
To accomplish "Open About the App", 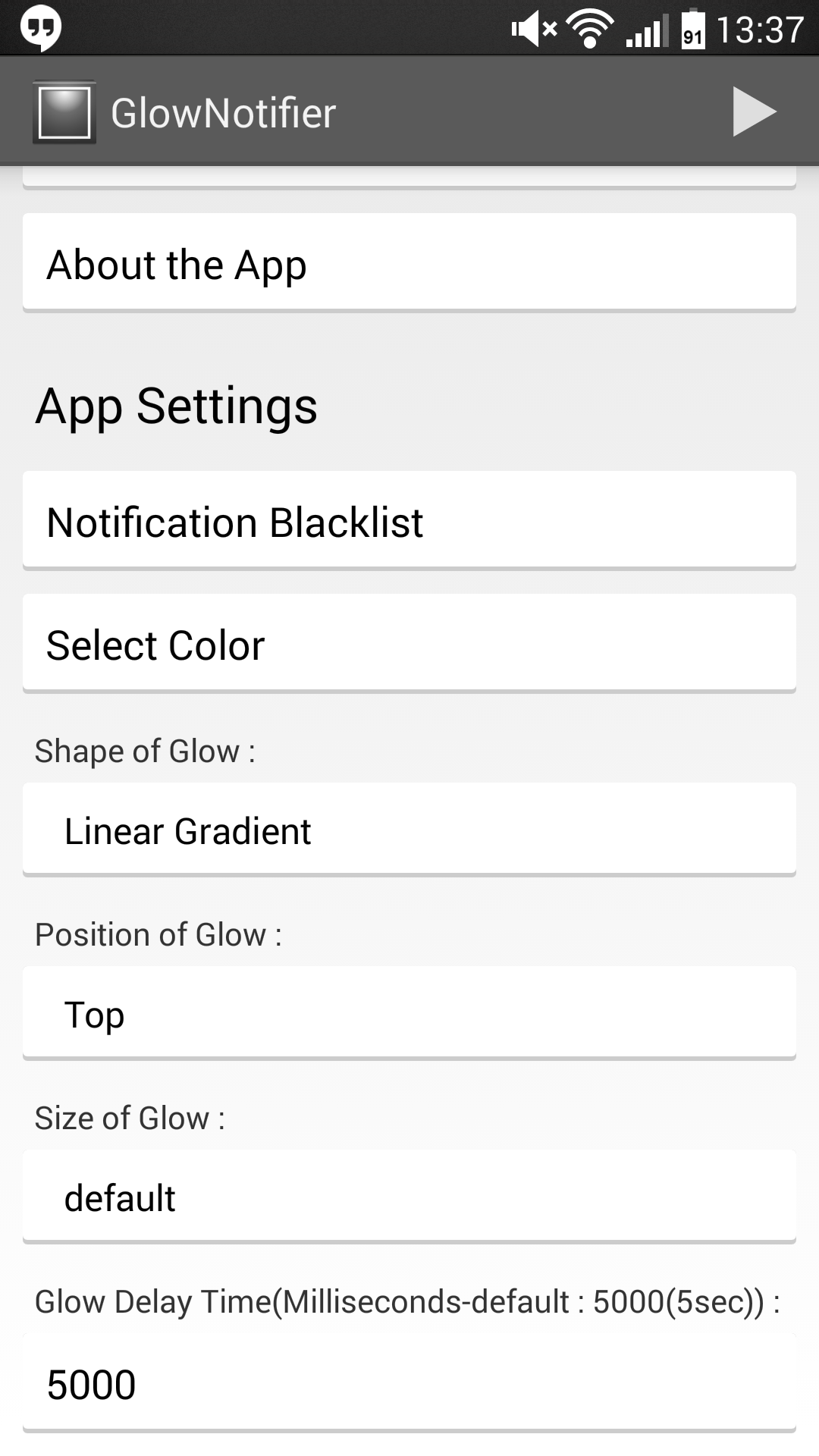I will (x=409, y=262).
